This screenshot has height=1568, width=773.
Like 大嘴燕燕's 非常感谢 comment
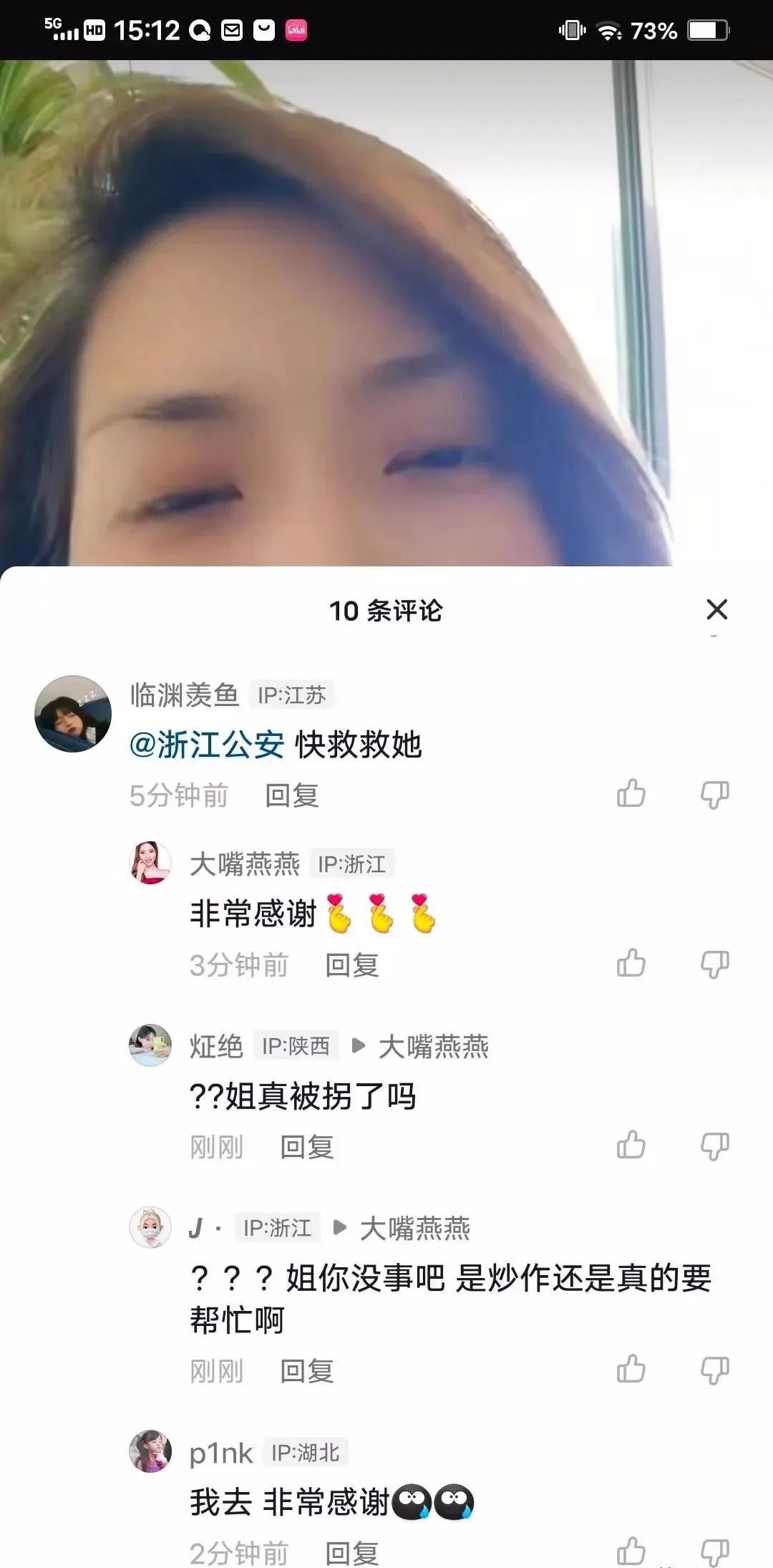click(631, 964)
